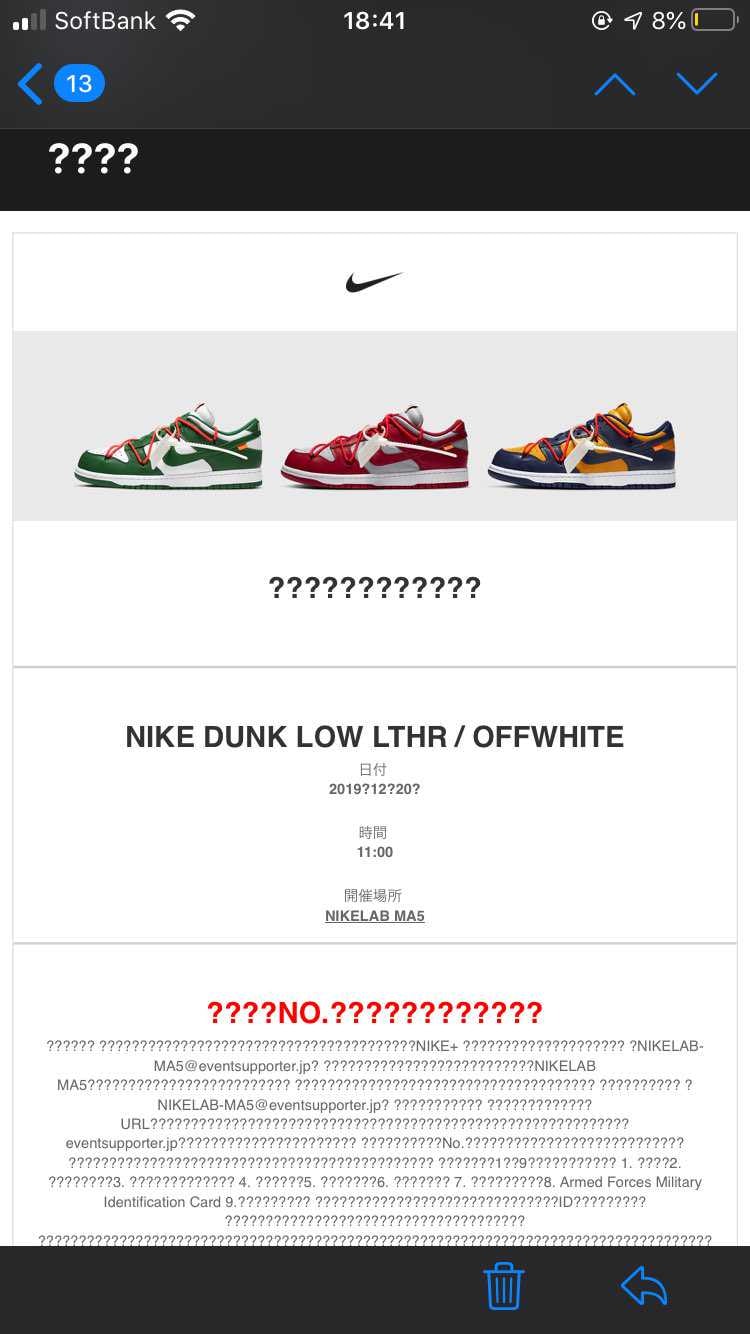The image size is (750, 1334).
Task: Reply using the arrow icon
Action: pos(644,1286)
